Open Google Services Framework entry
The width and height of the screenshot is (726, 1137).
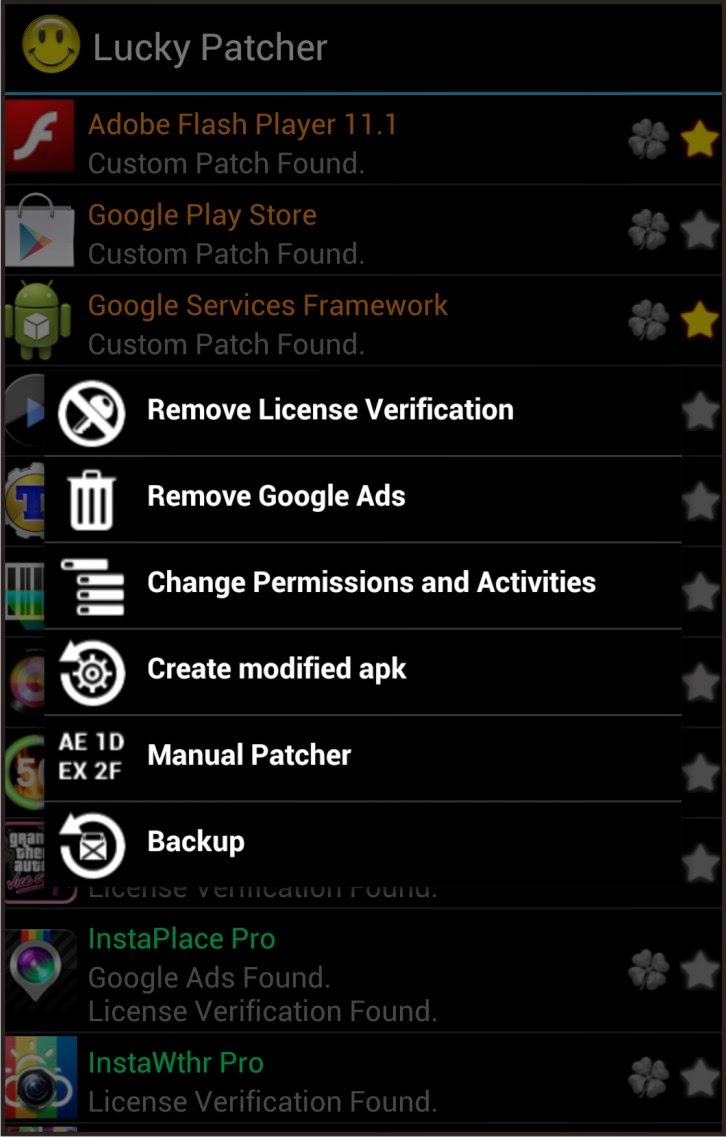363,321
